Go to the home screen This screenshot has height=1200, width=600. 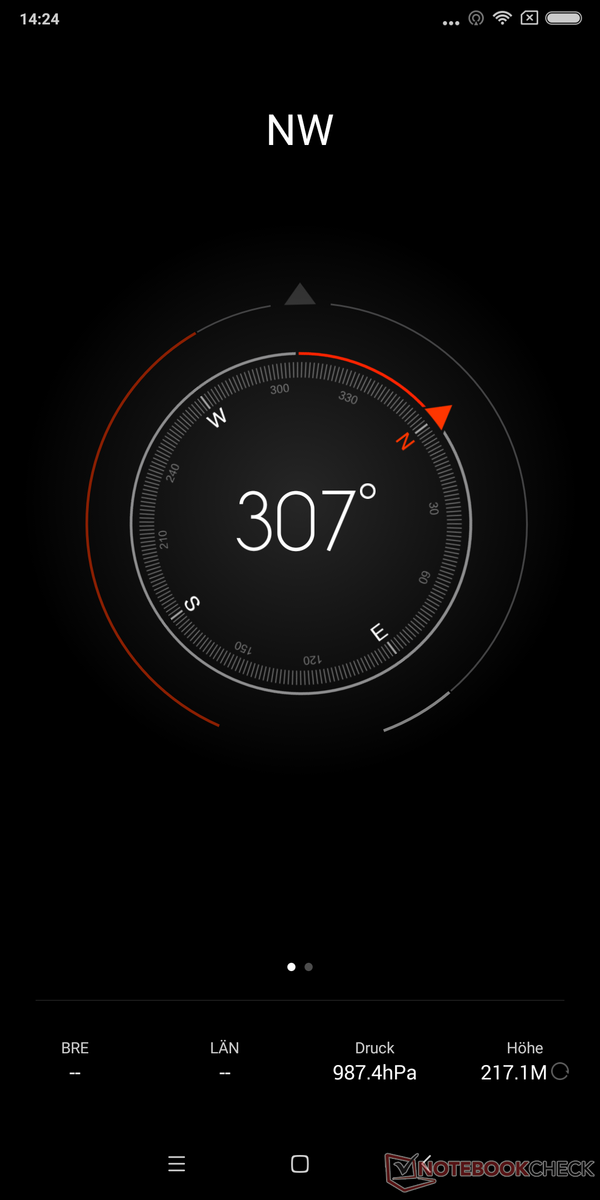(299, 1163)
